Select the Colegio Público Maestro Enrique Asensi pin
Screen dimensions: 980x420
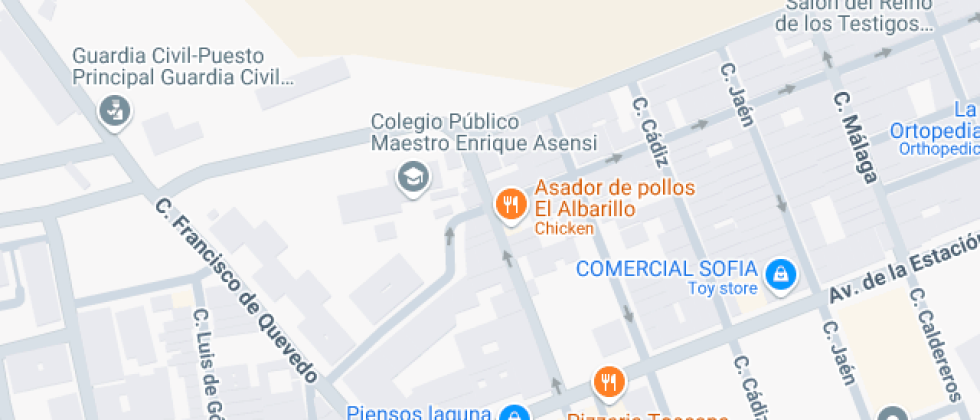coord(411,178)
